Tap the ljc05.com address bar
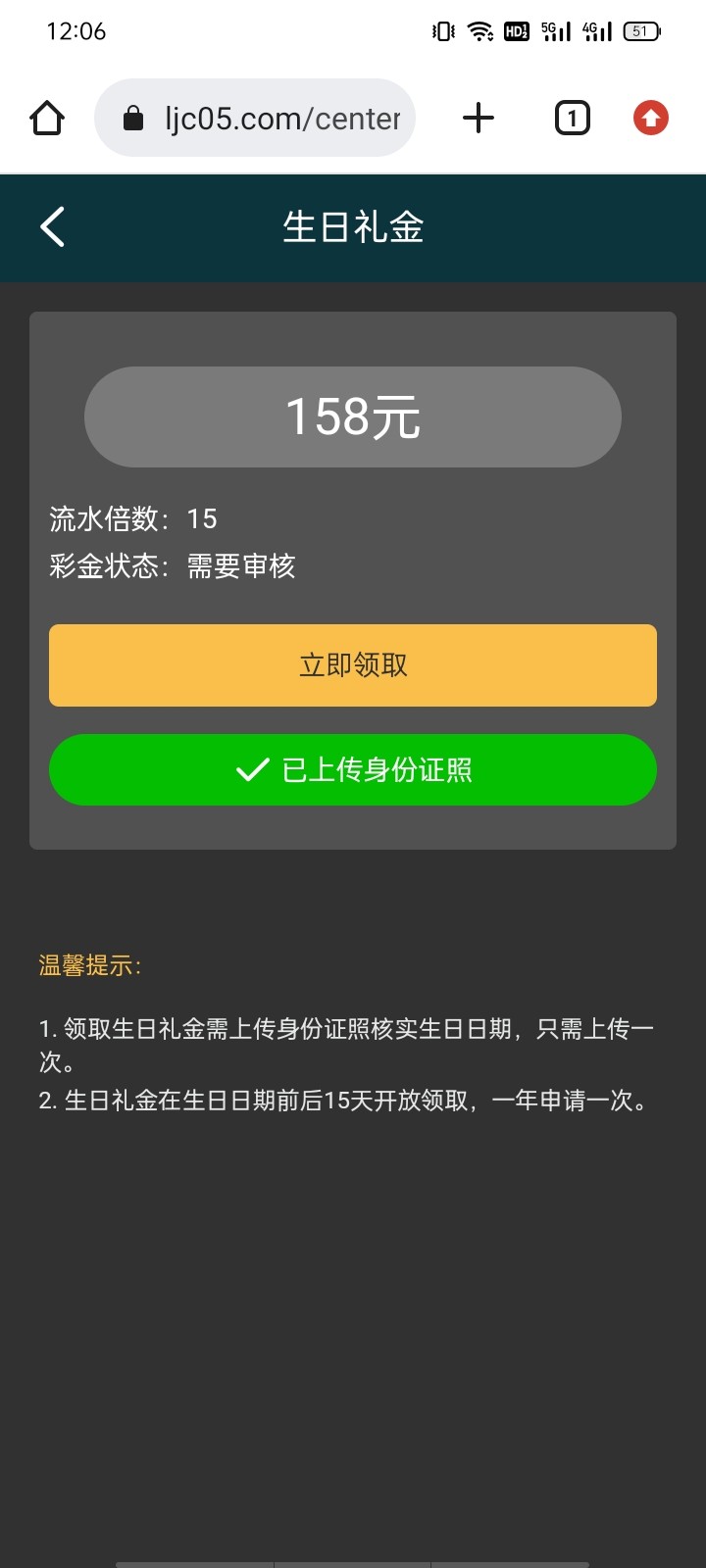Viewport: 706px width, 1568px height. [x=265, y=118]
